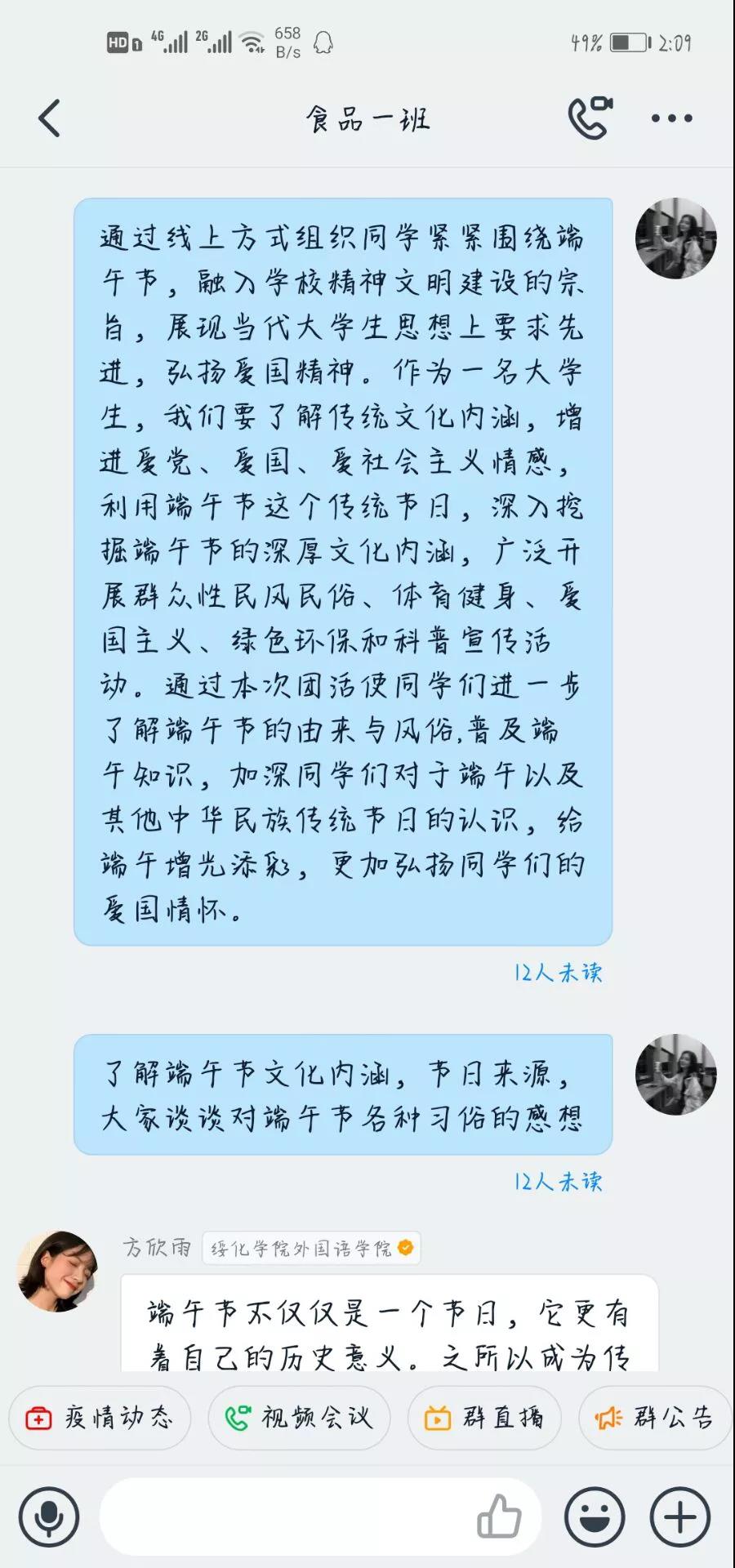
Task: Open the three-dot chat menu
Action: (671, 118)
